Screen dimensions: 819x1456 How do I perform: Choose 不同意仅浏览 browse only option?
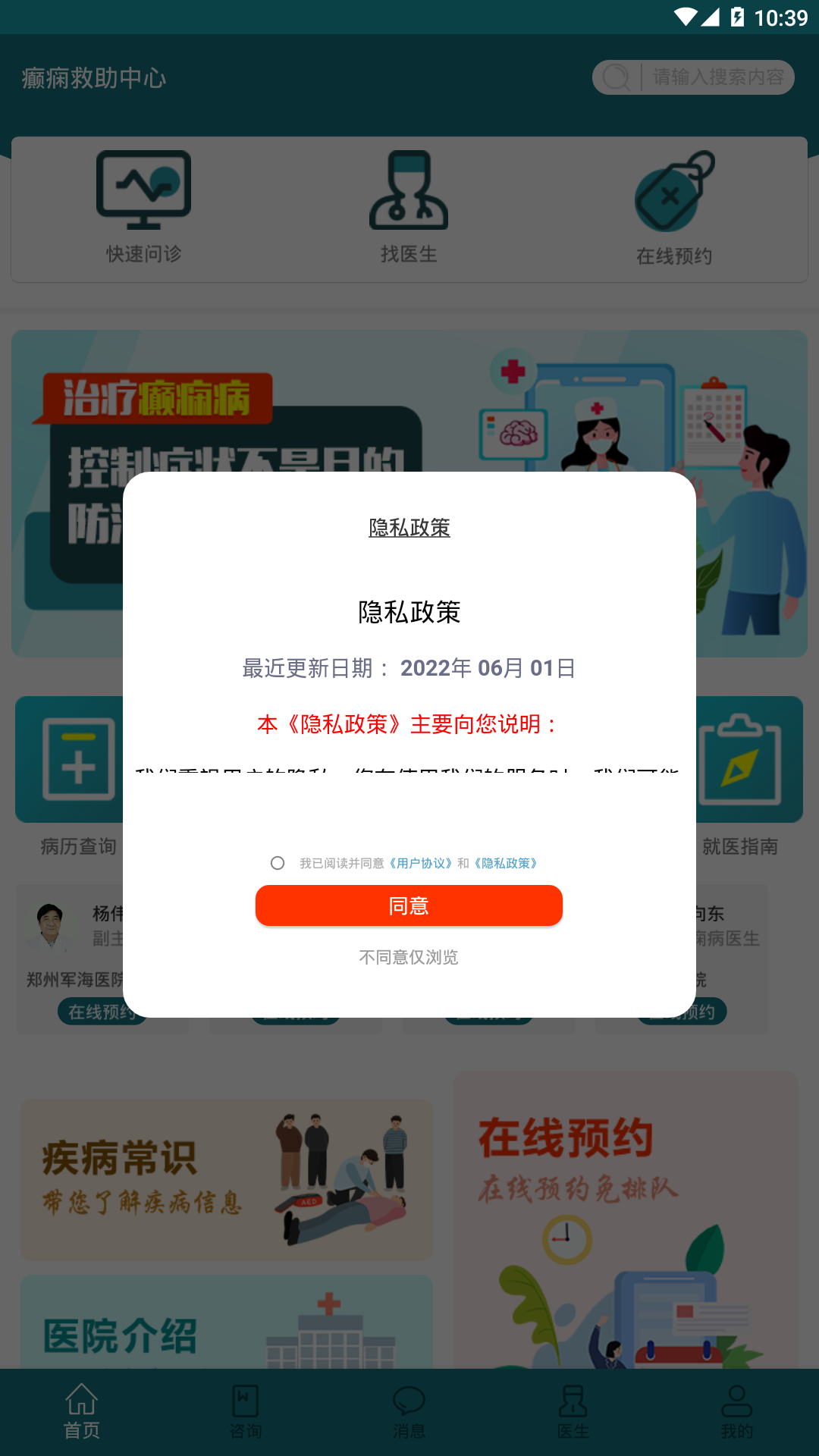click(x=409, y=958)
